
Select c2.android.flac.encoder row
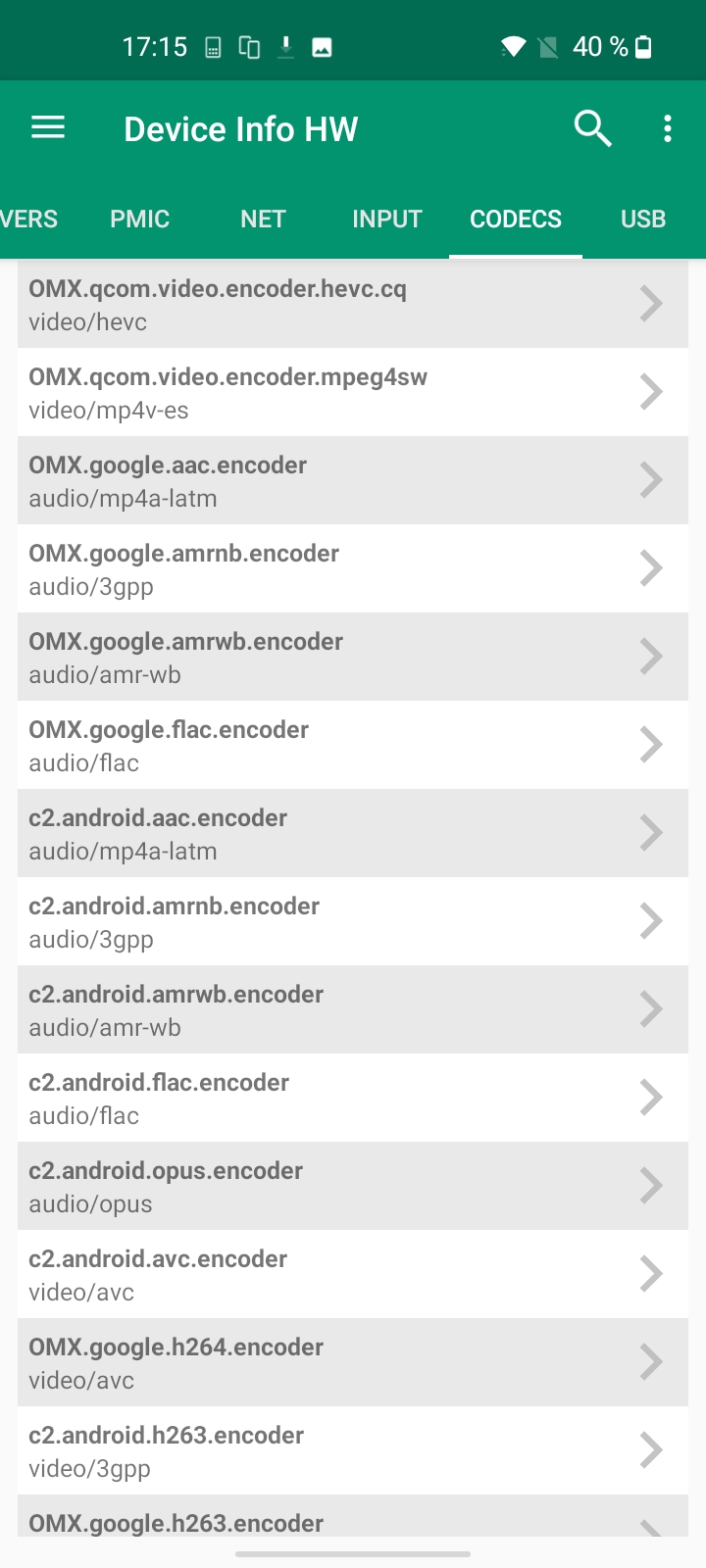pyautogui.click(x=353, y=1098)
